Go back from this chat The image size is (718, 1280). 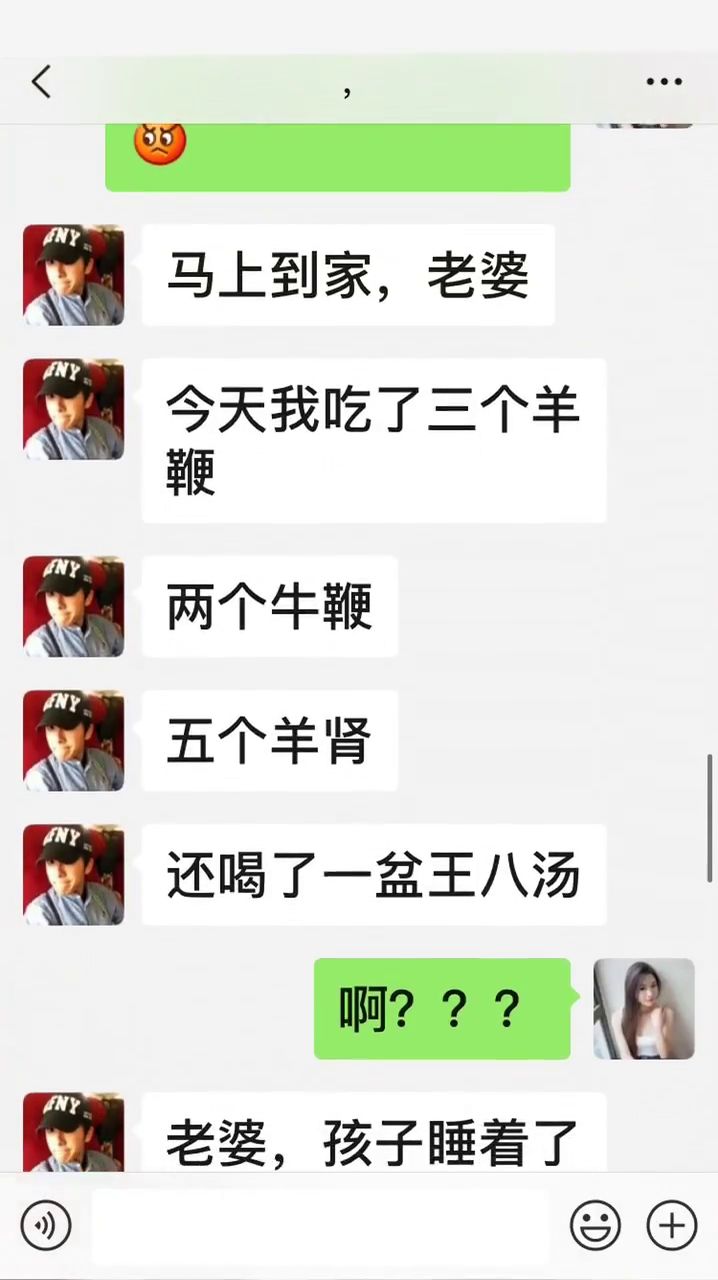pyautogui.click(x=41, y=82)
